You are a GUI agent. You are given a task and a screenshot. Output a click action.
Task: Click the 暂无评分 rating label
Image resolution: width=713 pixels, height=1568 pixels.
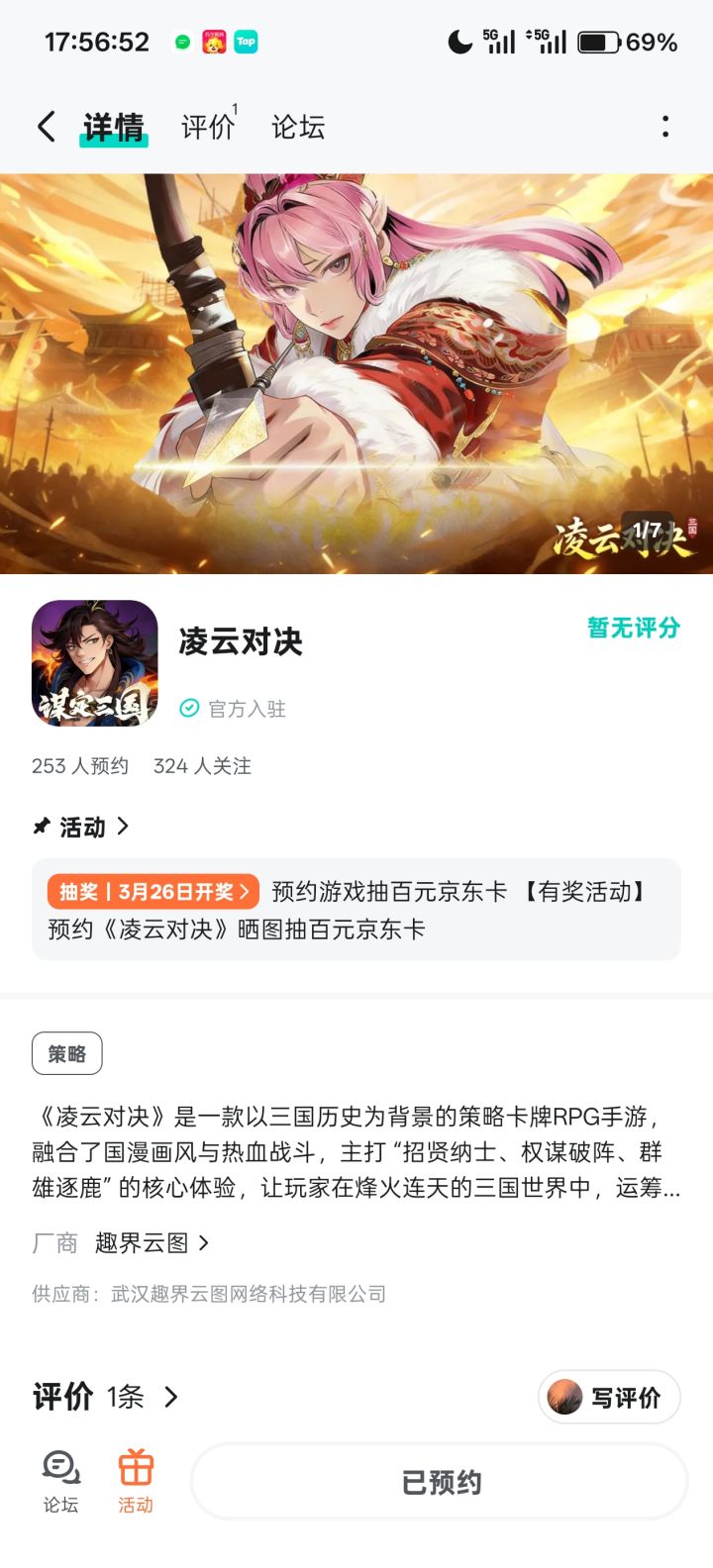631,628
